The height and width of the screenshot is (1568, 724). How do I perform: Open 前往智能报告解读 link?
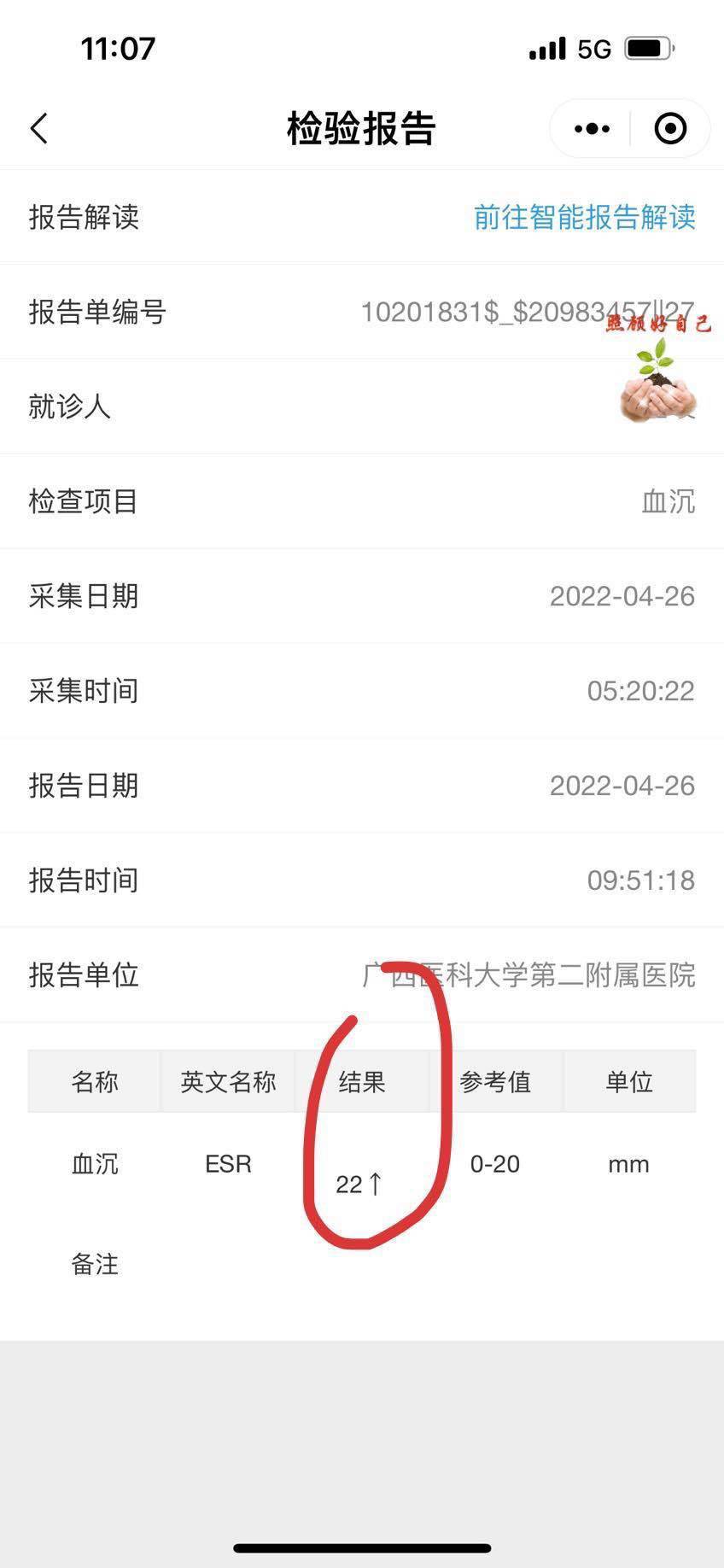tap(584, 217)
